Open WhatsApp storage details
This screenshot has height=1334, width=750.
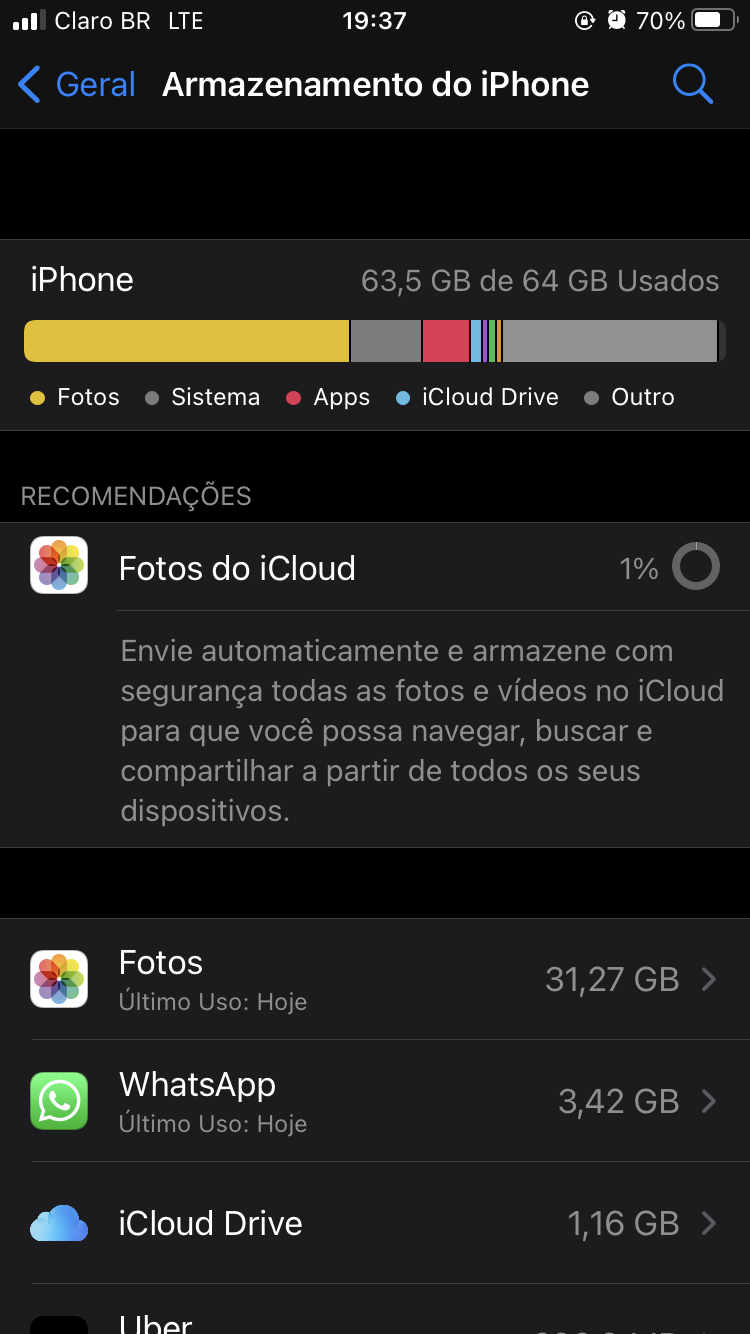pos(375,1101)
